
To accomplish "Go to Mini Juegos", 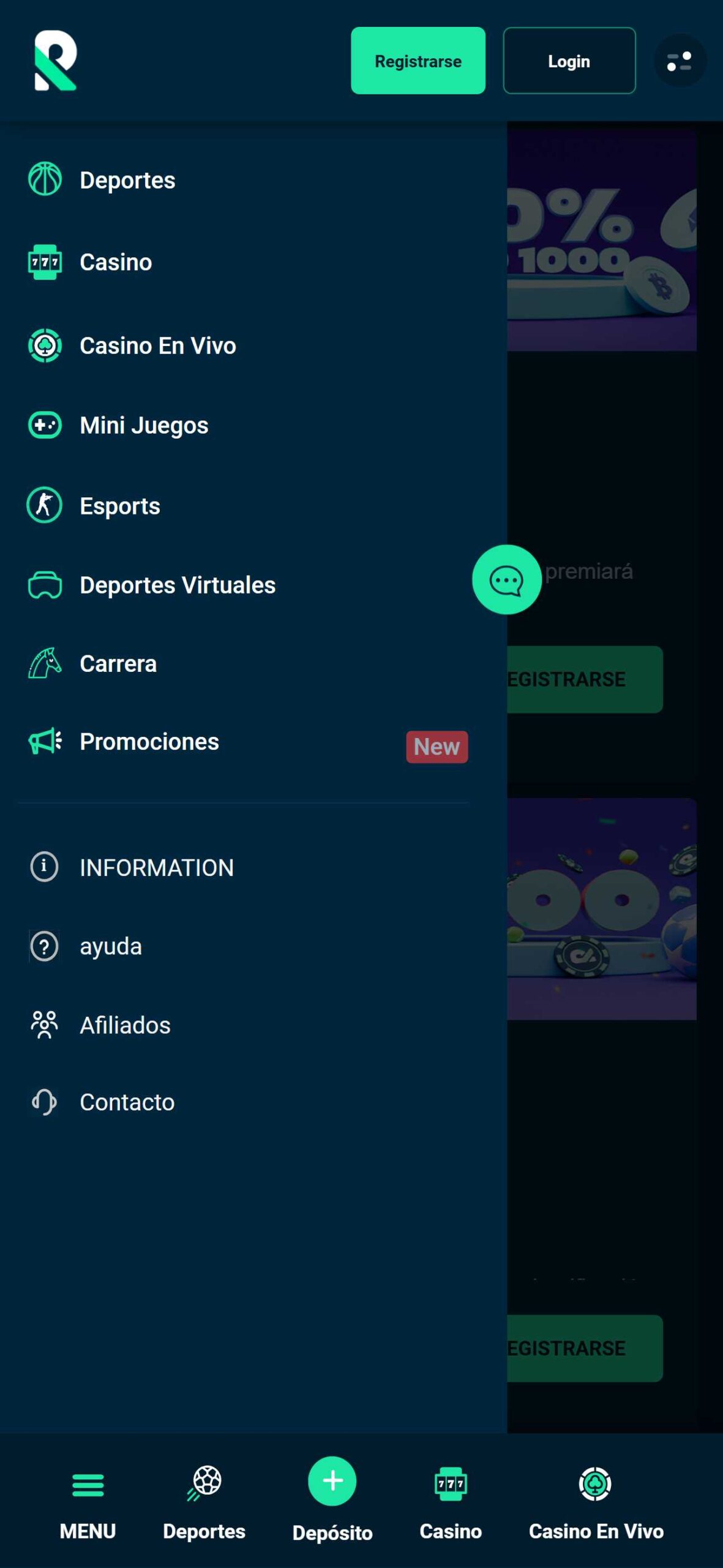I will point(244,425).
